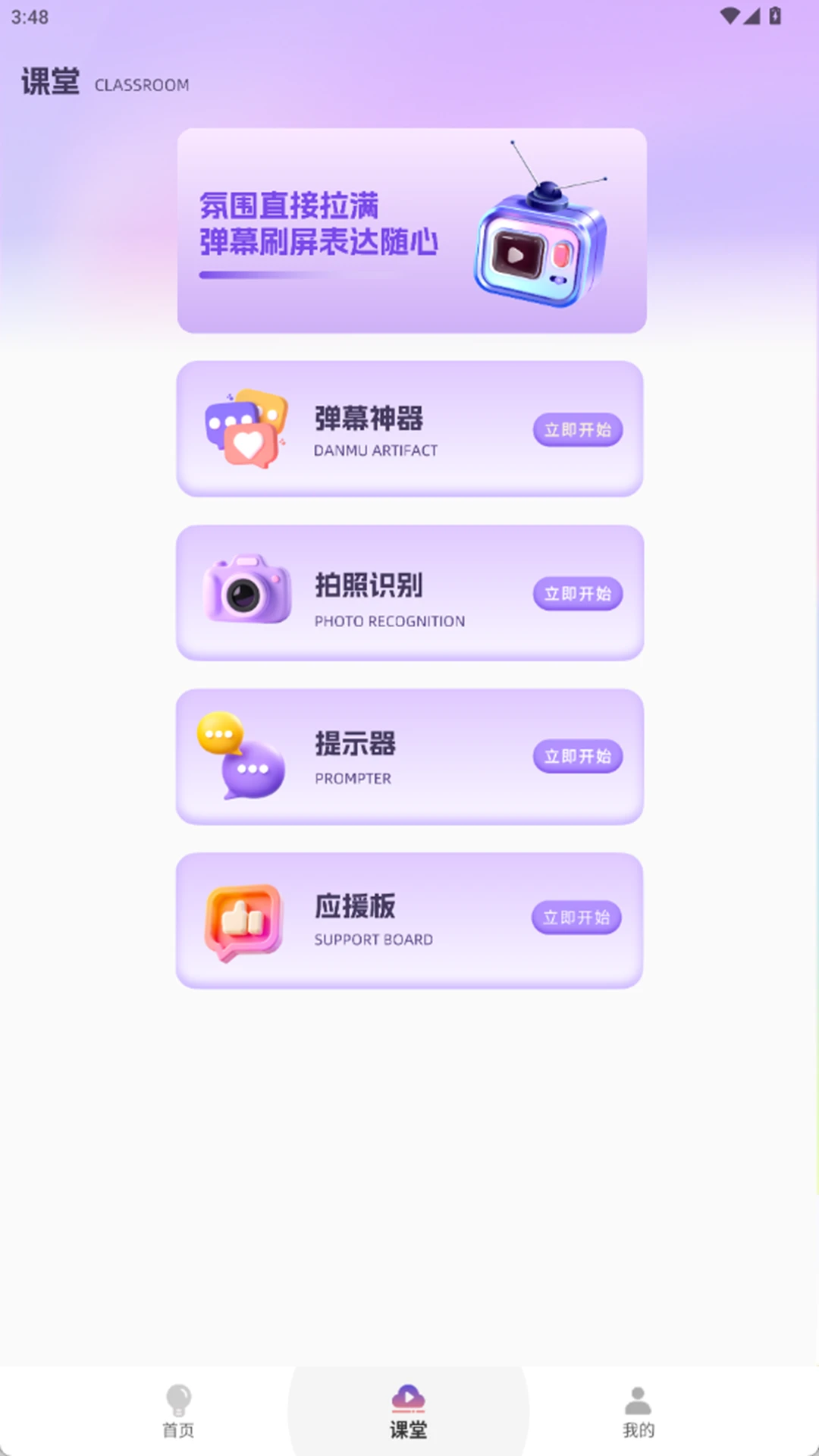Click 立即开始 next to 拍照识别
Image resolution: width=819 pixels, height=1456 pixels.
coord(578,594)
